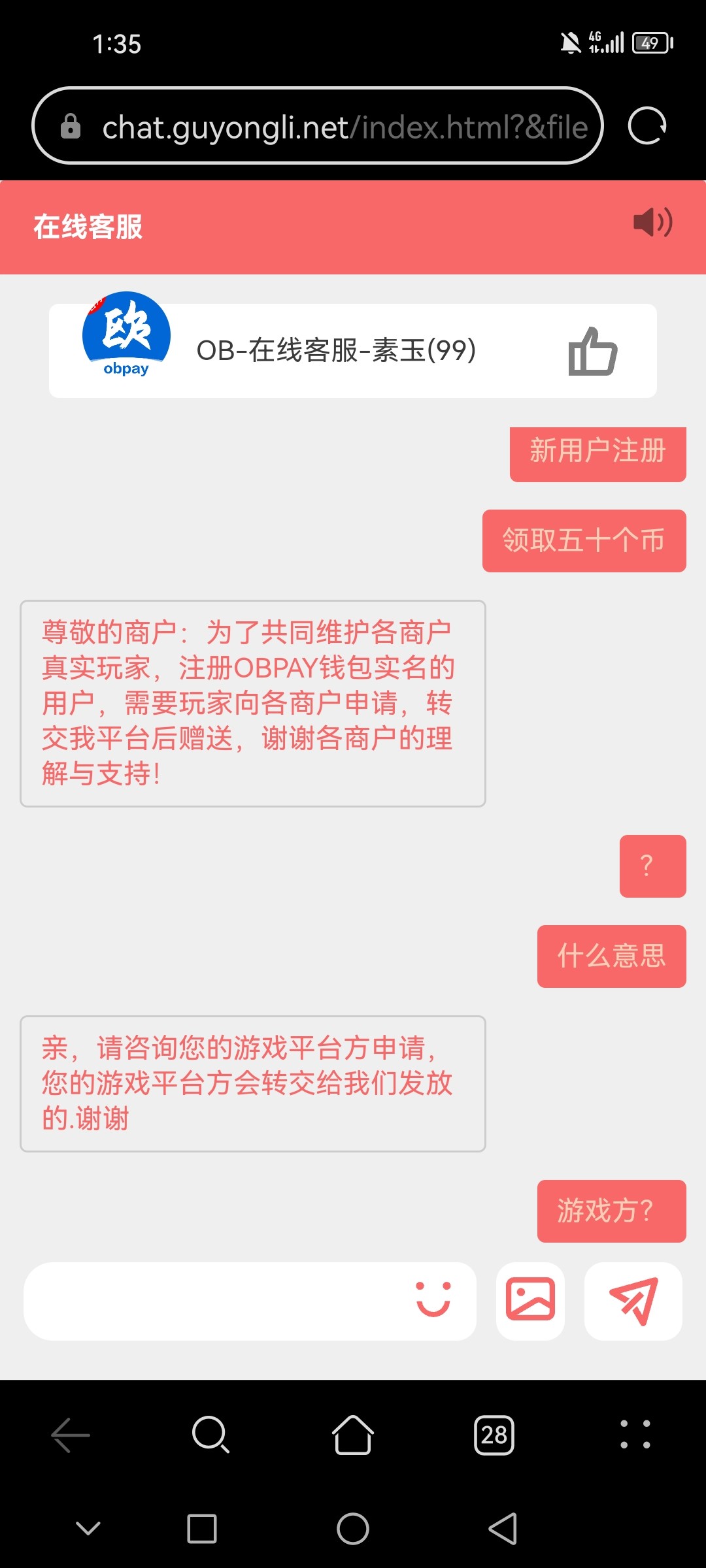
Task: Go back in browser toolbar
Action: click(71, 1435)
